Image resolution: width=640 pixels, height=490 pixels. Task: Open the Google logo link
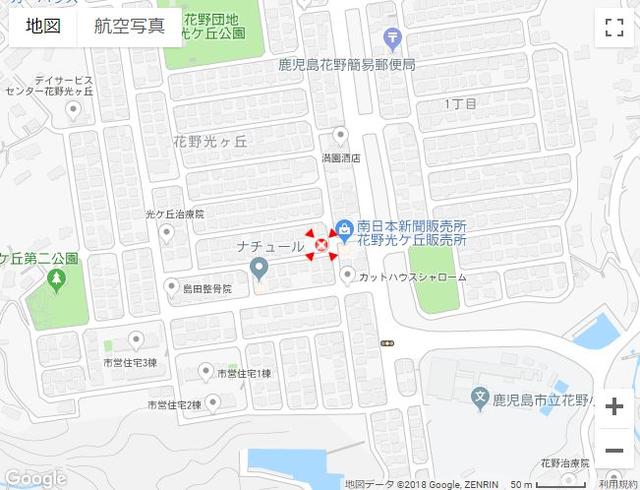click(x=33, y=478)
